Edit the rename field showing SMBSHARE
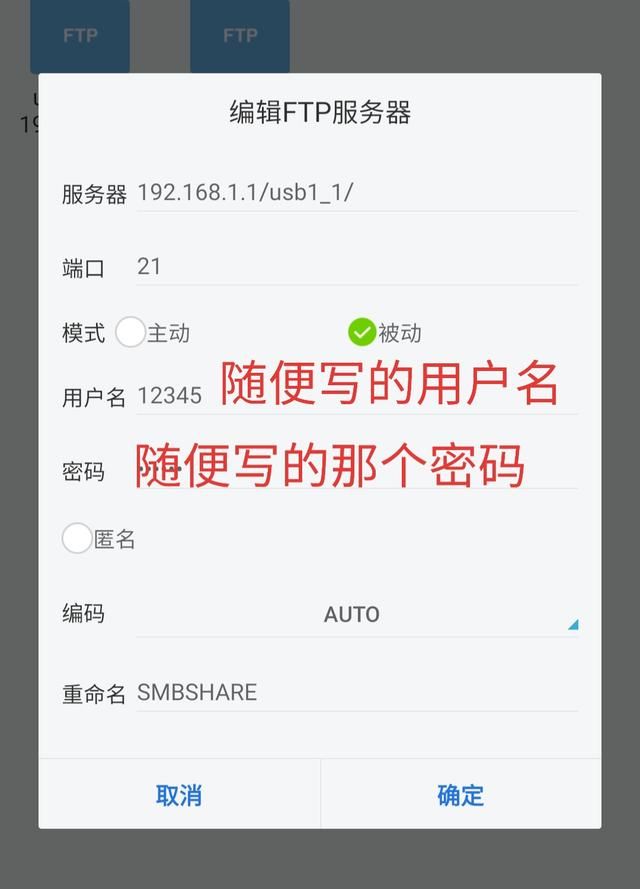The width and height of the screenshot is (640, 889). tap(355, 692)
